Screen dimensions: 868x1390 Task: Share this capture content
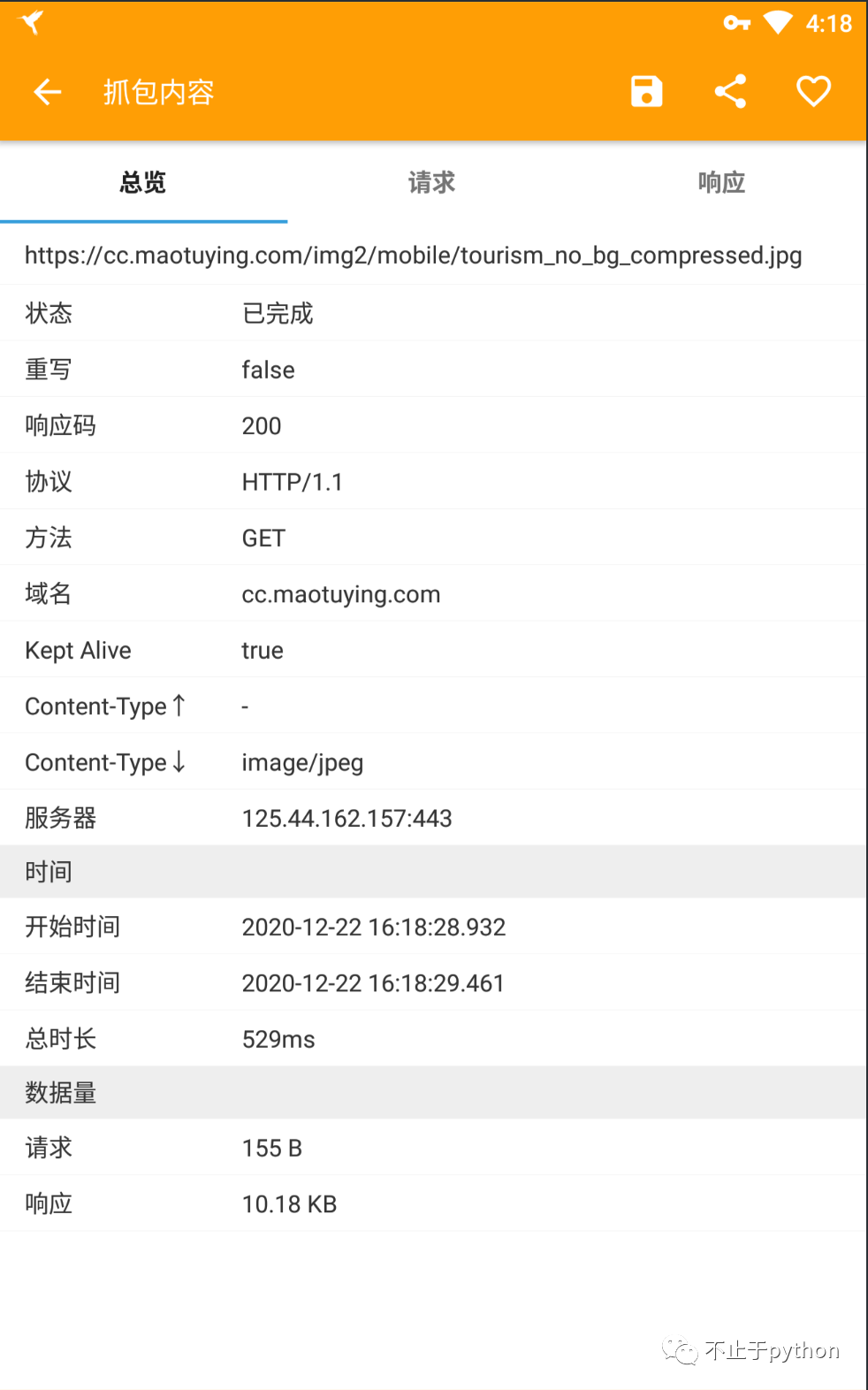pyautogui.click(x=730, y=92)
